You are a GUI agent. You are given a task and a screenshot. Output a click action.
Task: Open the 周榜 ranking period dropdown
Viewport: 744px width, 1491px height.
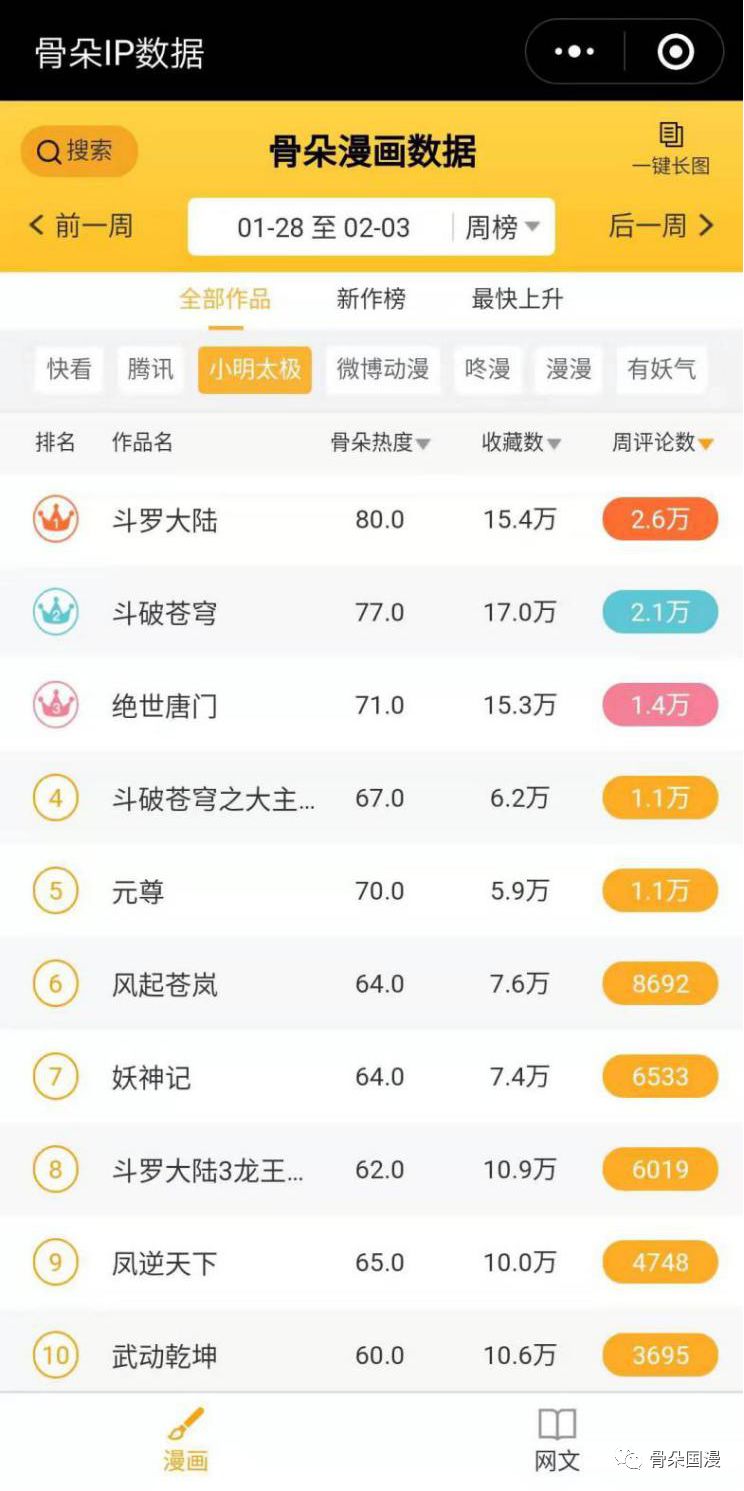tap(502, 228)
